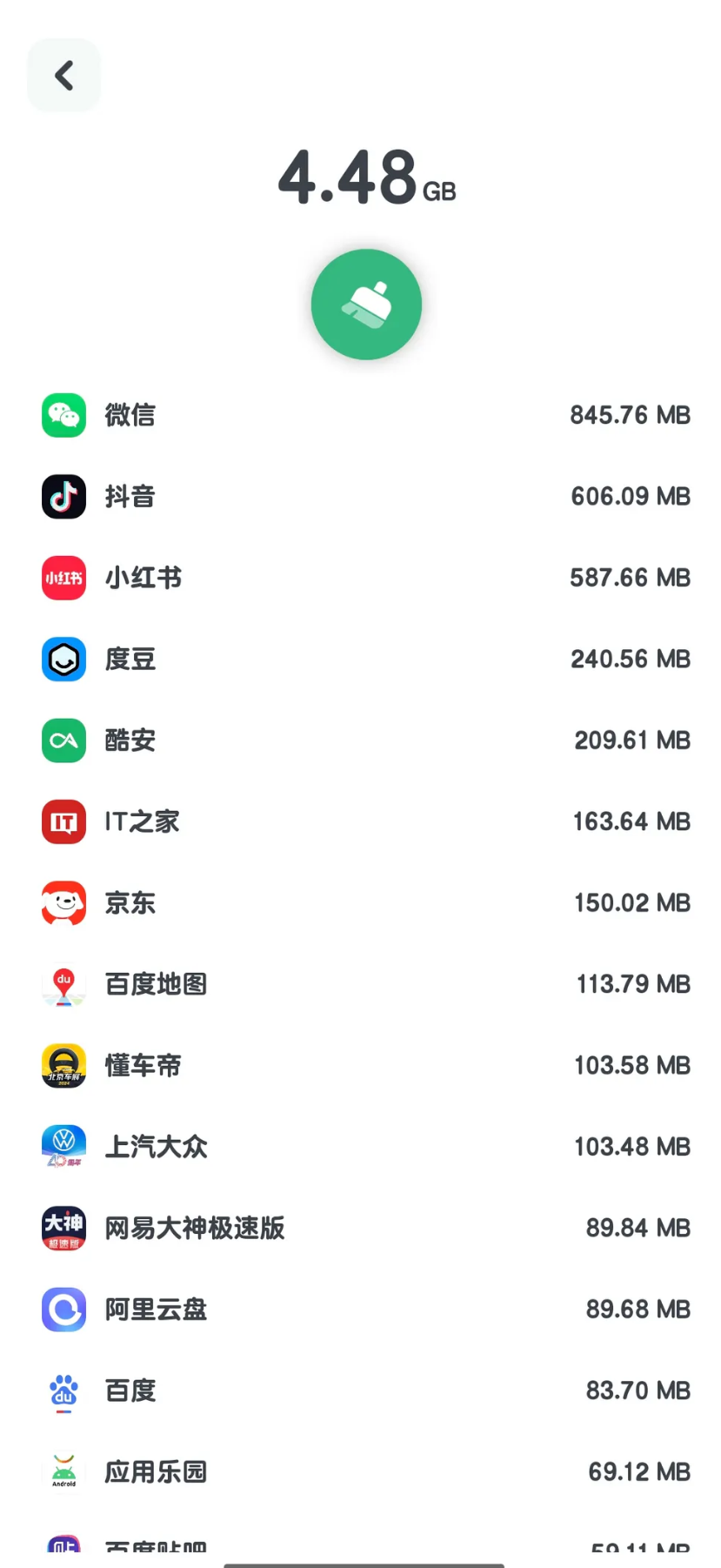Go back using the top-left arrow
The width and height of the screenshot is (721, 1568).
(x=63, y=76)
